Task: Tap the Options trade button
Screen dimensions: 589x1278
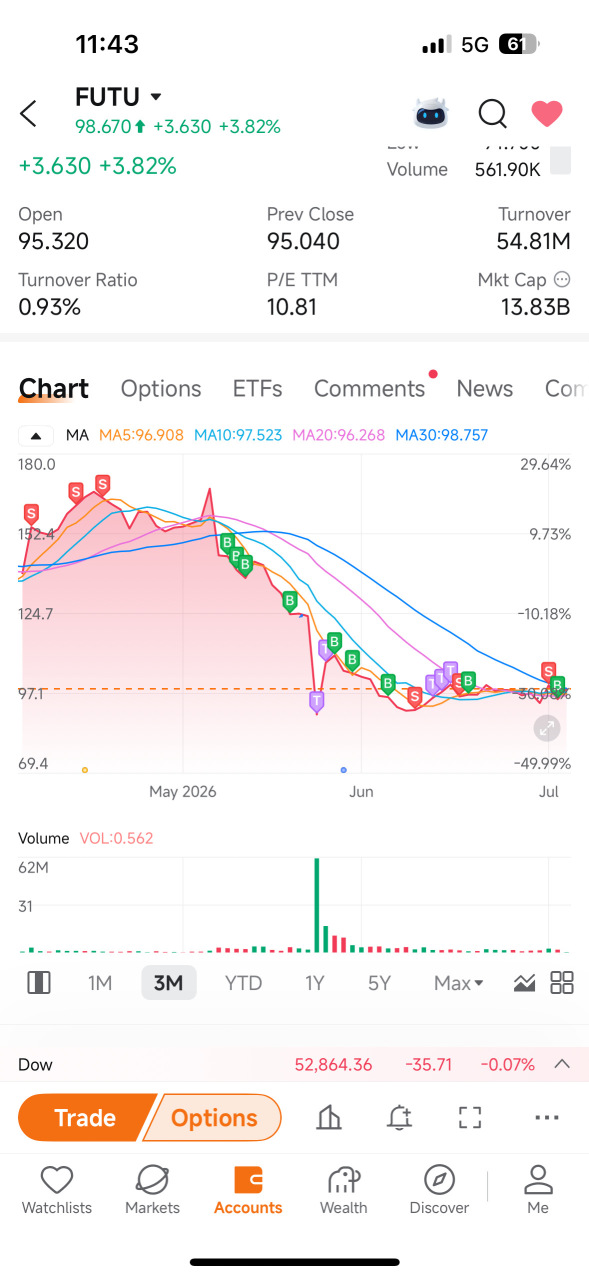Action: pos(214,1118)
